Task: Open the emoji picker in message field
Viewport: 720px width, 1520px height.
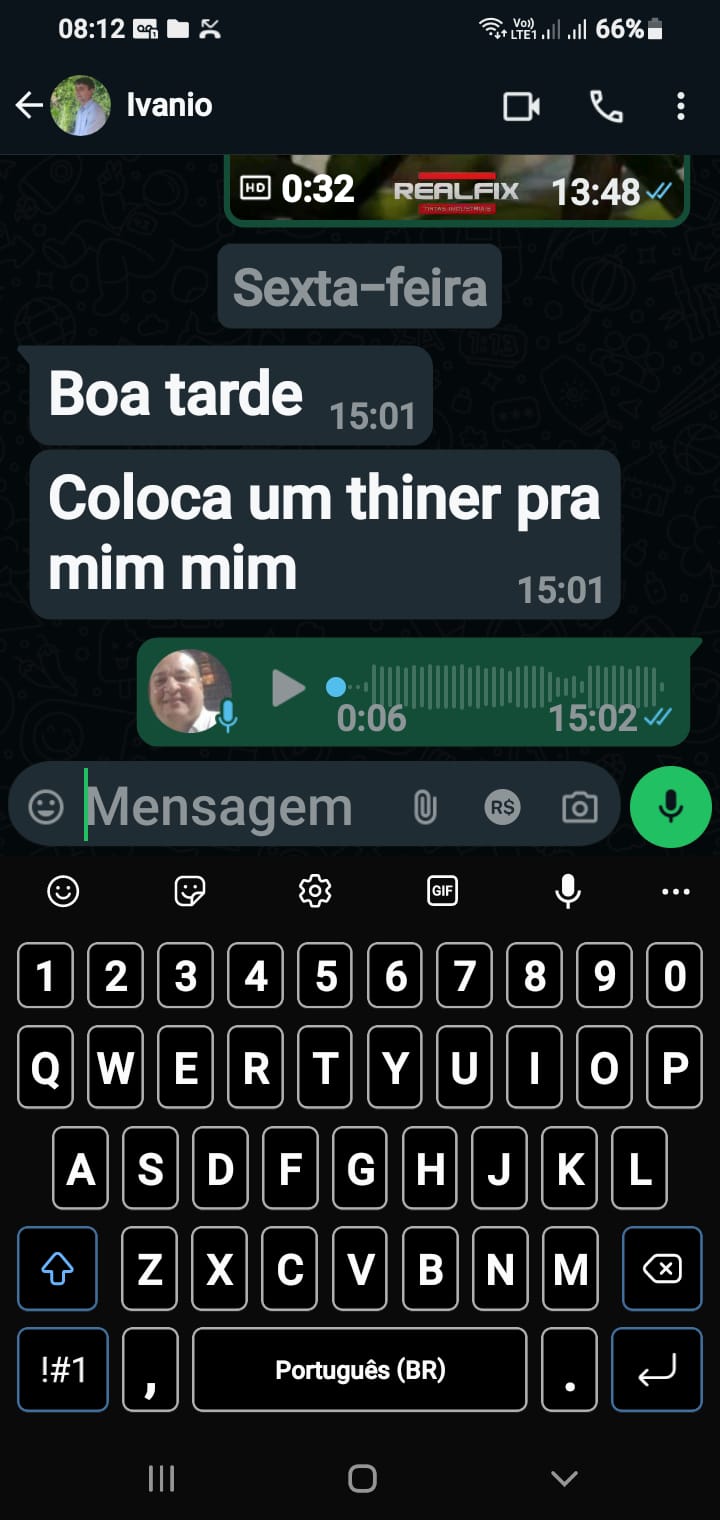Action: (x=46, y=807)
